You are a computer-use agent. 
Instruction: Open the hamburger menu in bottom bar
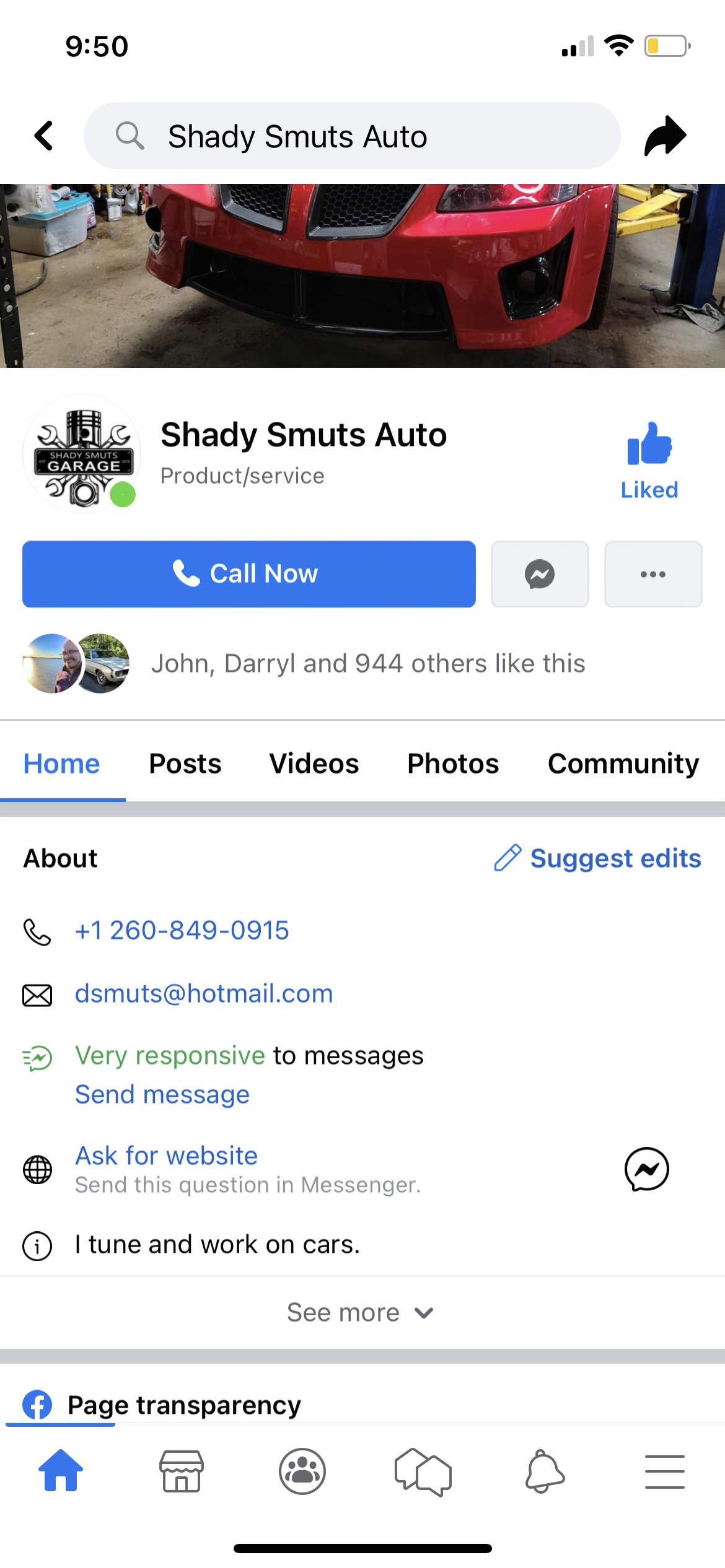tap(665, 1471)
